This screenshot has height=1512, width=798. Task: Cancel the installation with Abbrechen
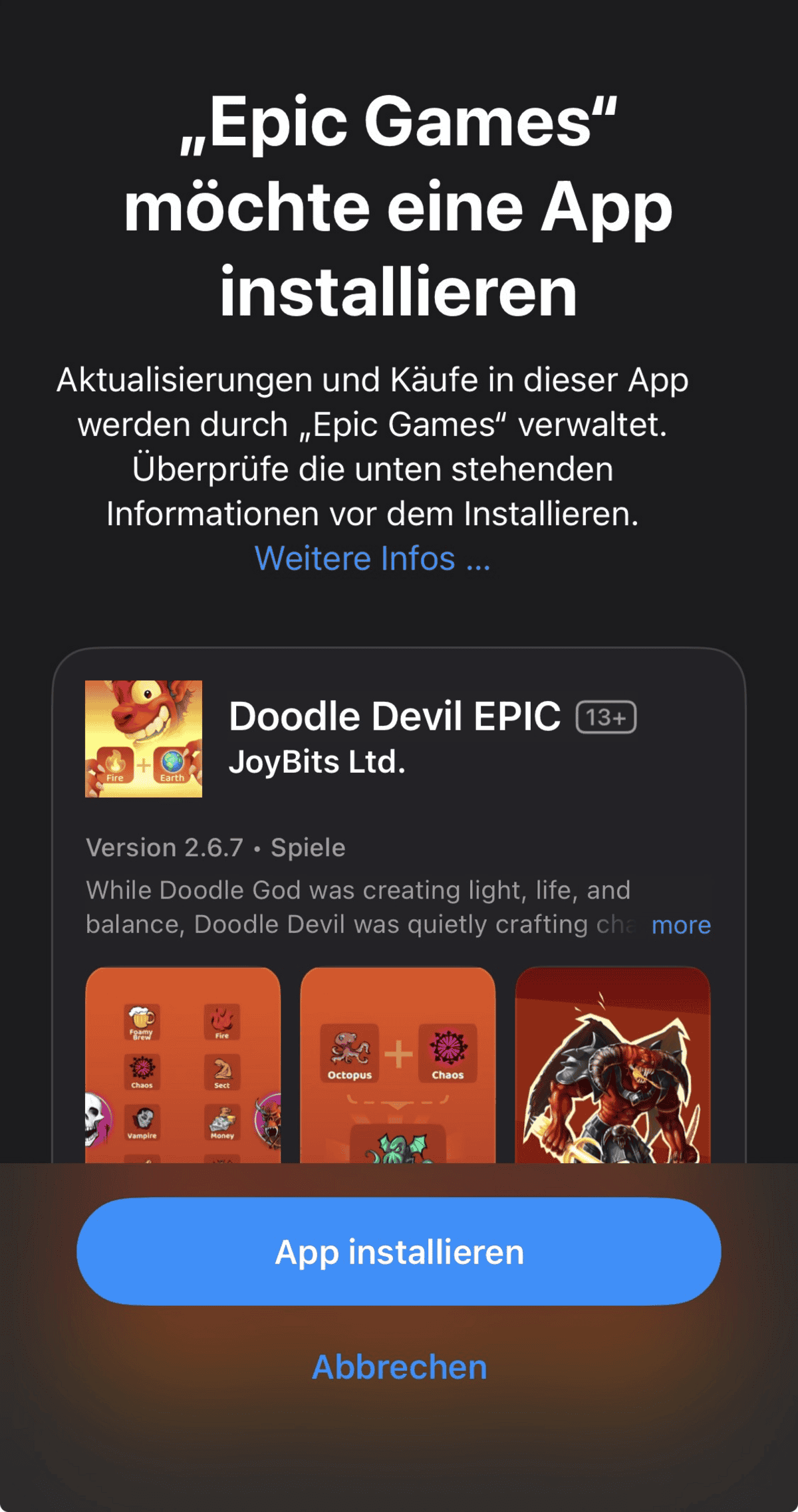[x=399, y=1367]
